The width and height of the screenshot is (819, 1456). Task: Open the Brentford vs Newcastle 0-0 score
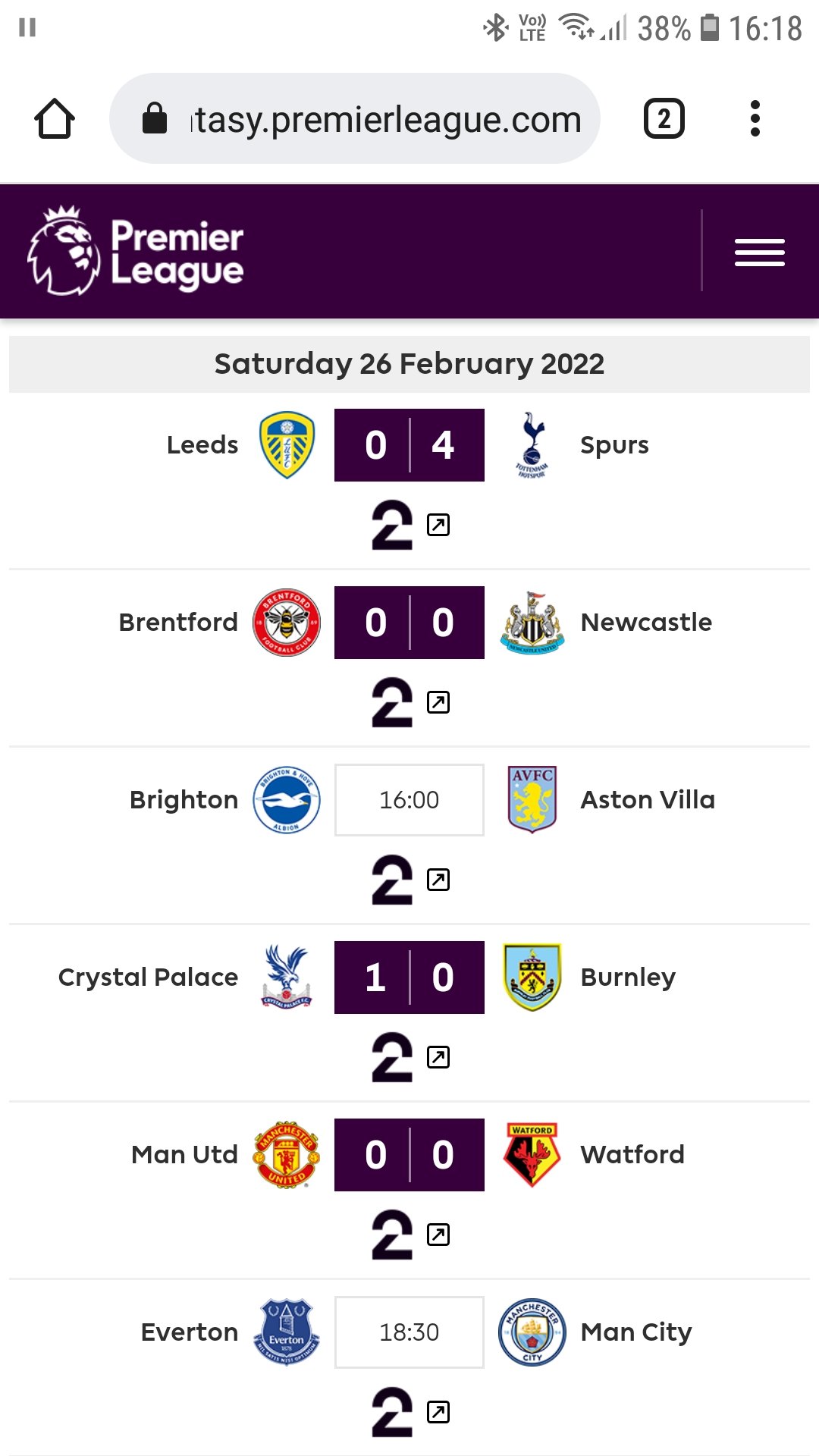click(409, 623)
